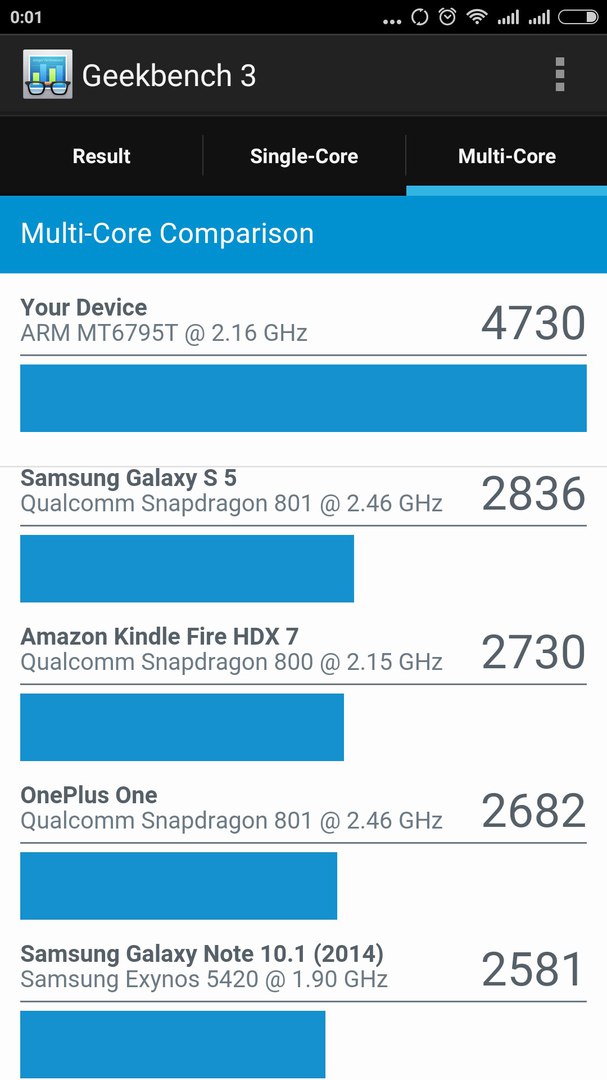Select the Multi-Core tab
Viewport: 607px width, 1080px height.
pyautogui.click(x=506, y=156)
